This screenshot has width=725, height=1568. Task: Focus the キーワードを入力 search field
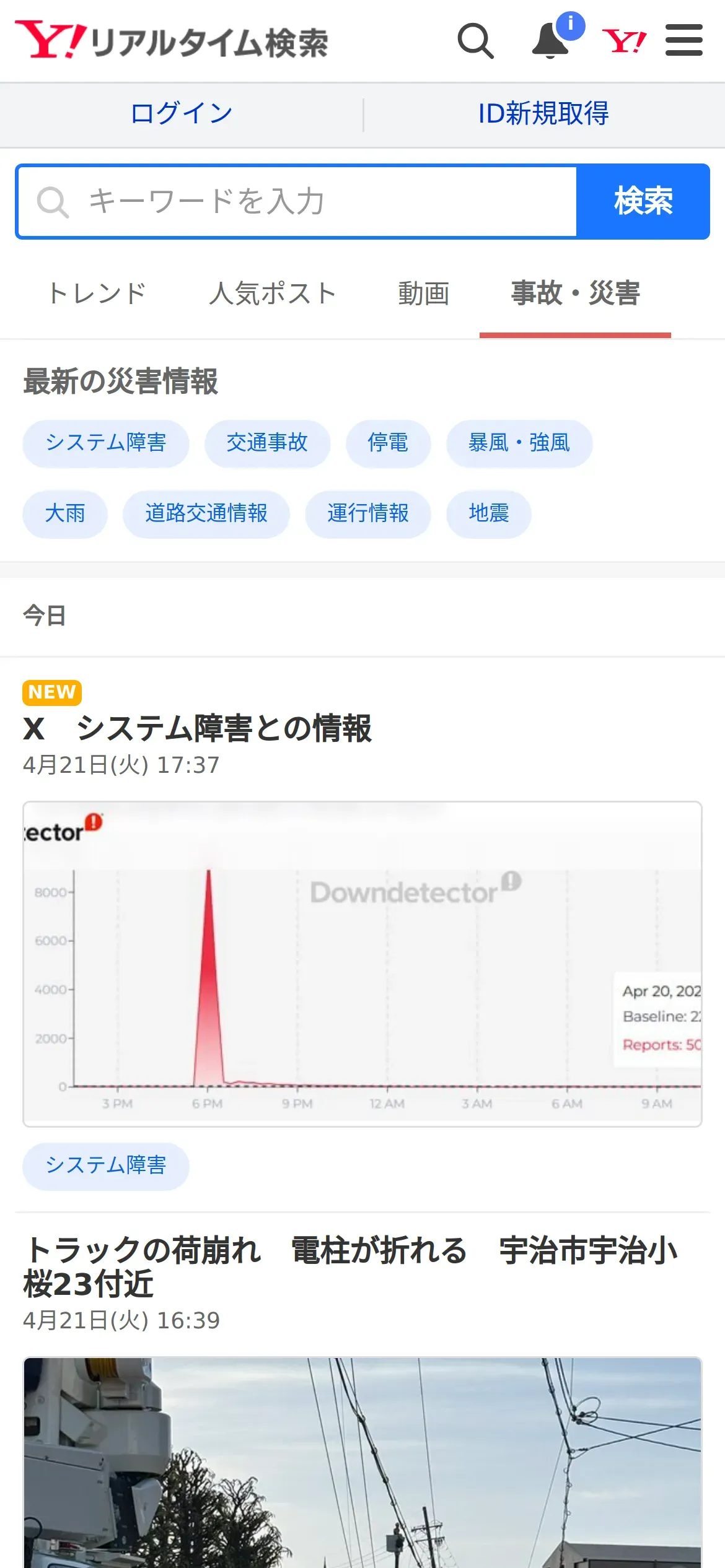(297, 201)
